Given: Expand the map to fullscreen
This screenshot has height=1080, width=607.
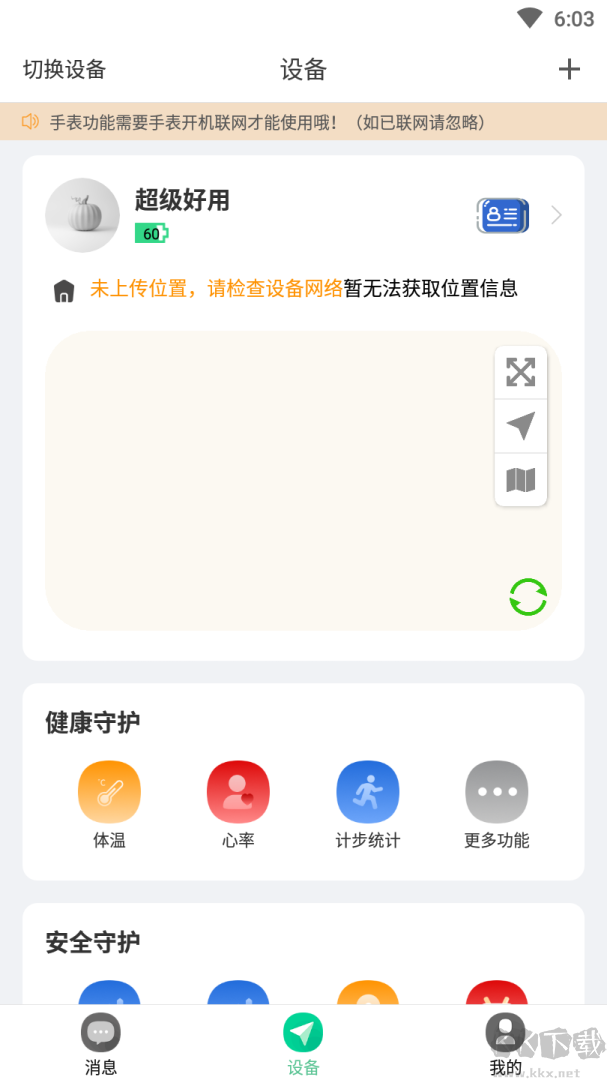Looking at the screenshot, I should pos(520,373).
